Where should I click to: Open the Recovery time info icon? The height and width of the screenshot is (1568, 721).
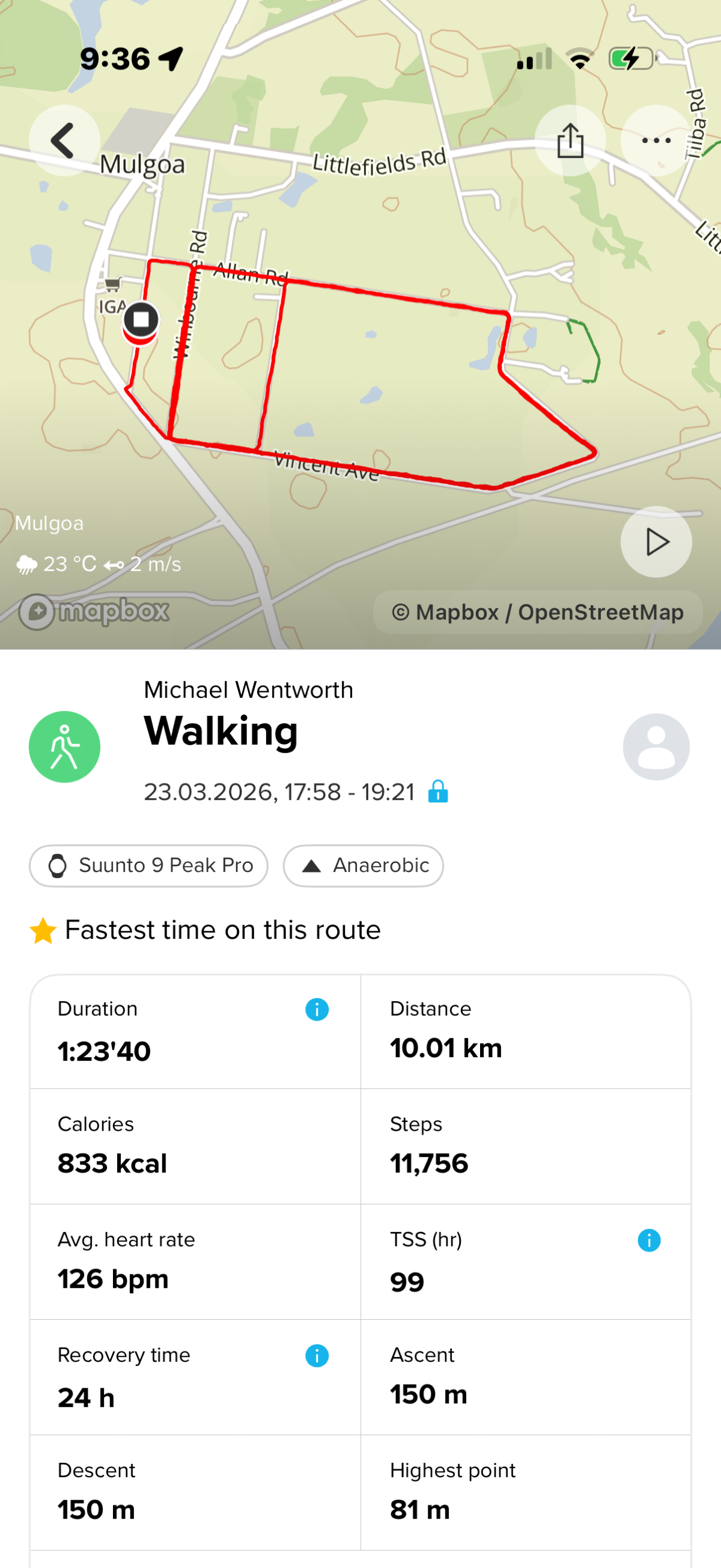(x=317, y=1356)
